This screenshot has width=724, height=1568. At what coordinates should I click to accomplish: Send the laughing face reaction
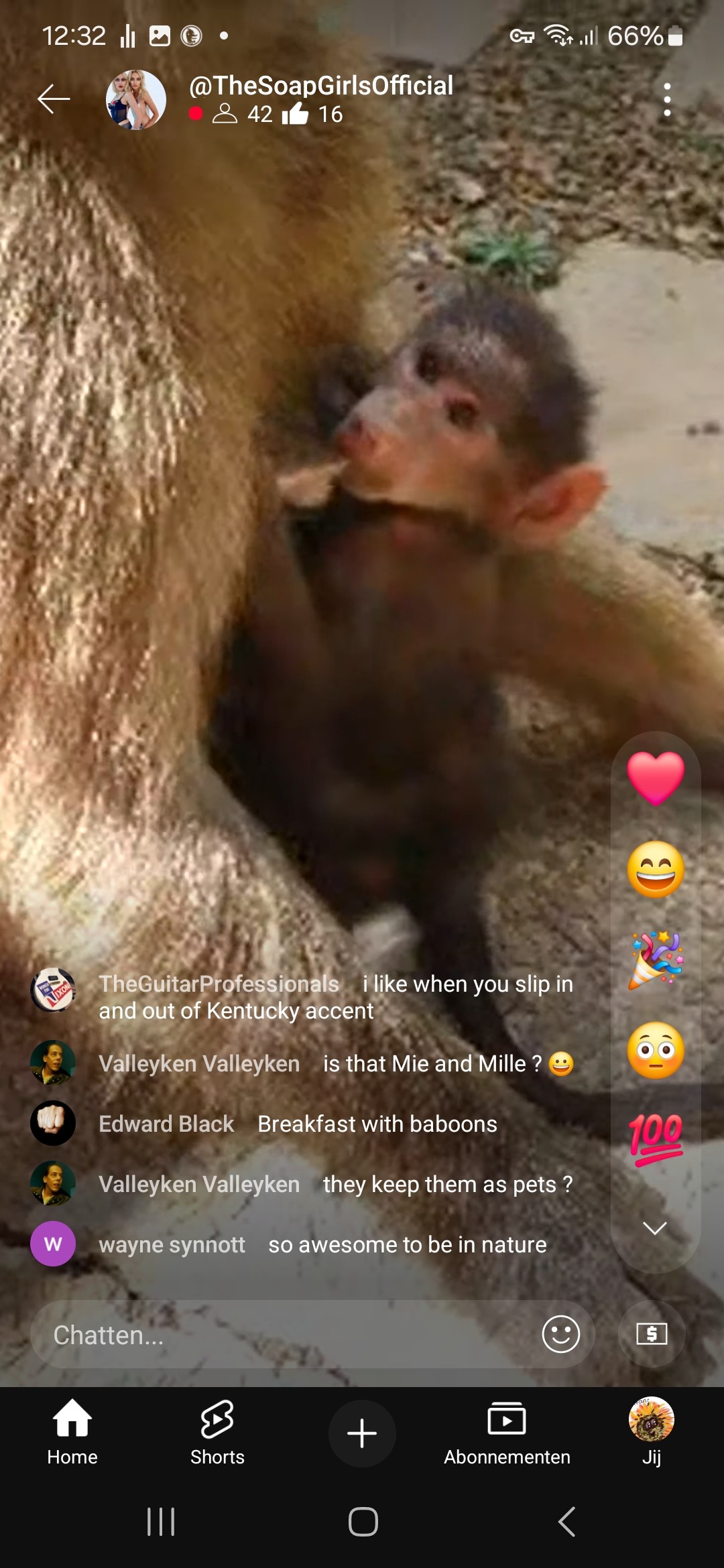[x=656, y=869]
